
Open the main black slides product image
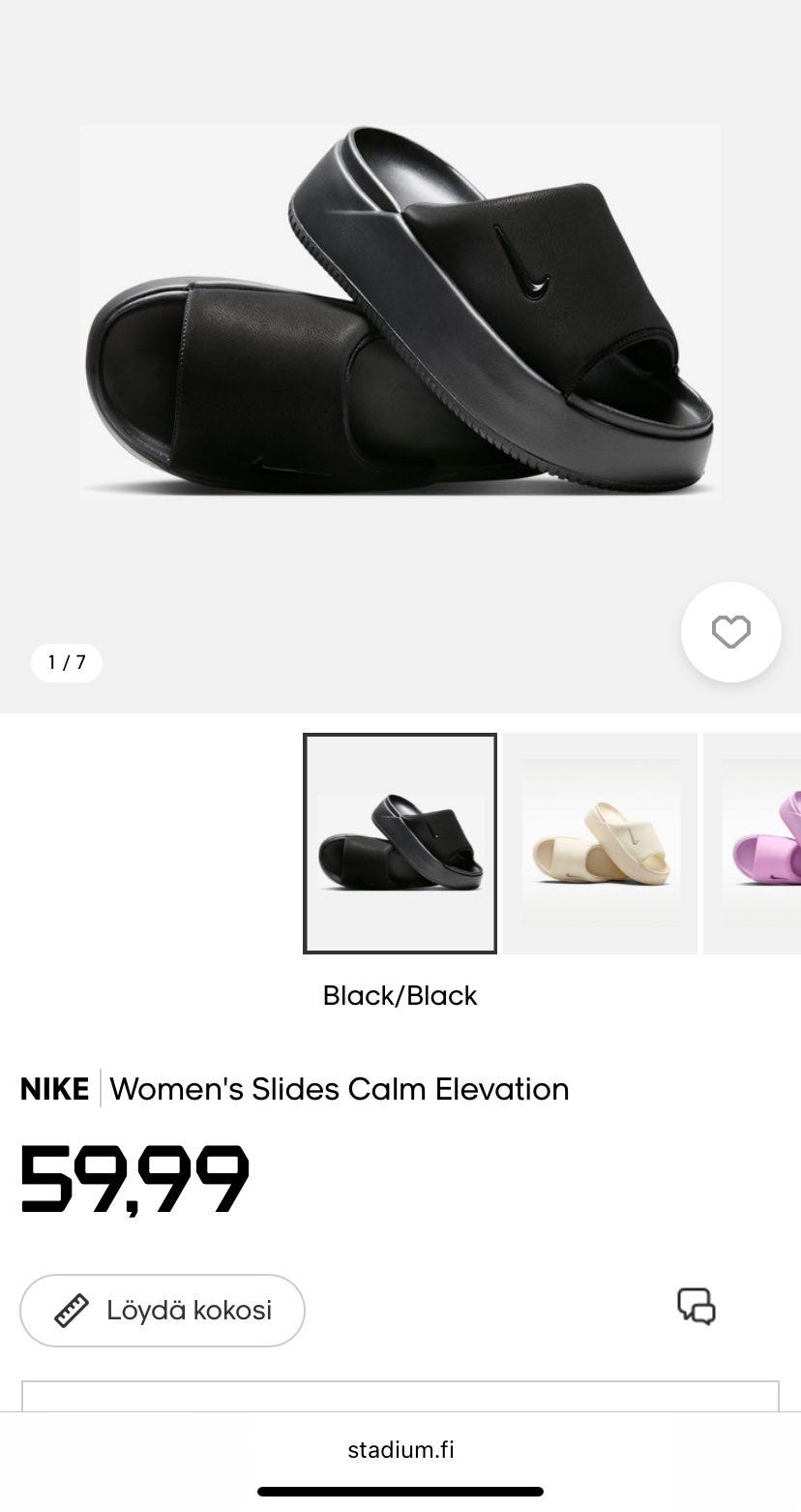pos(400,311)
